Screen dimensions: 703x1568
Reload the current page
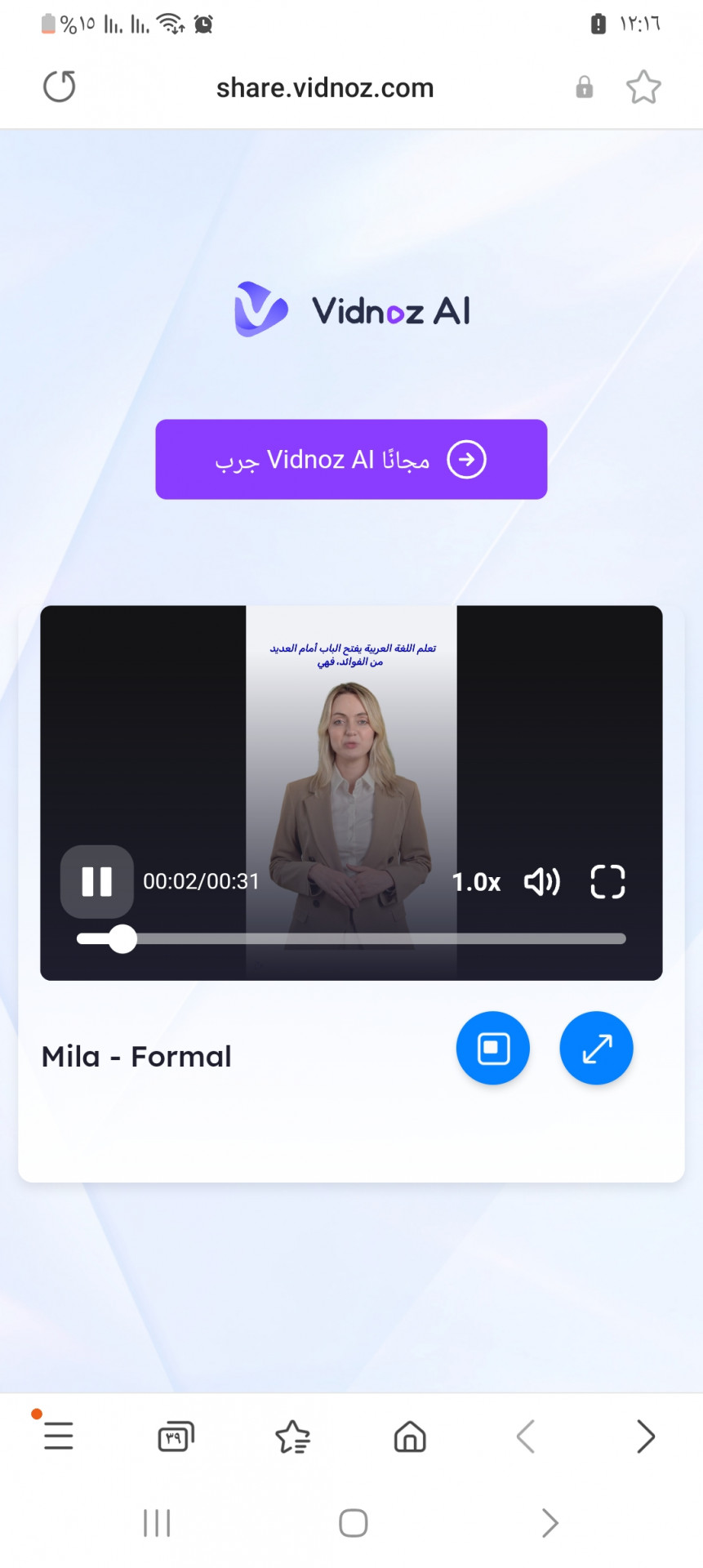[59, 87]
